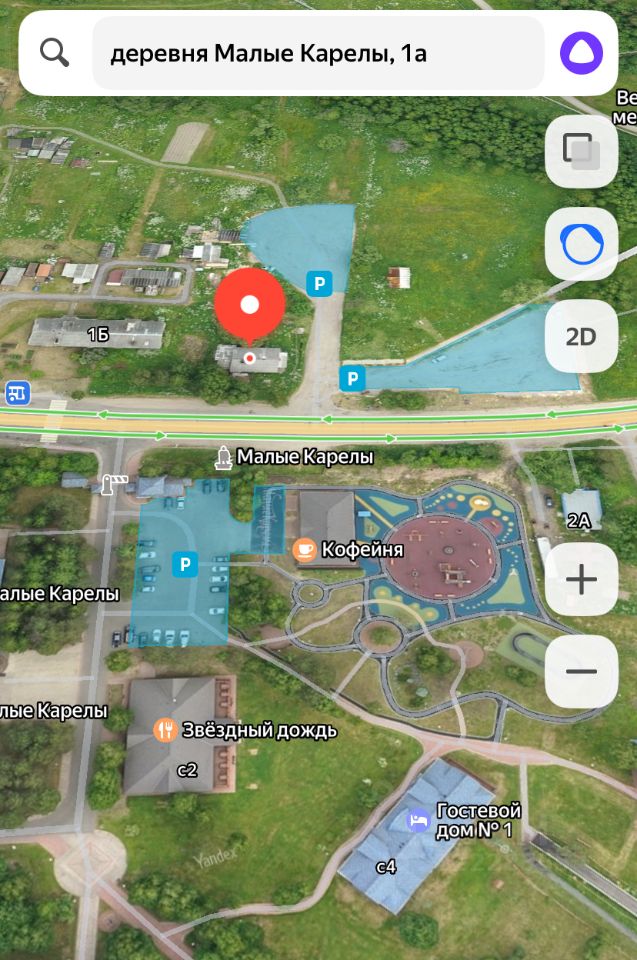
Task: Switch the map to 2D view
Action: [581, 336]
